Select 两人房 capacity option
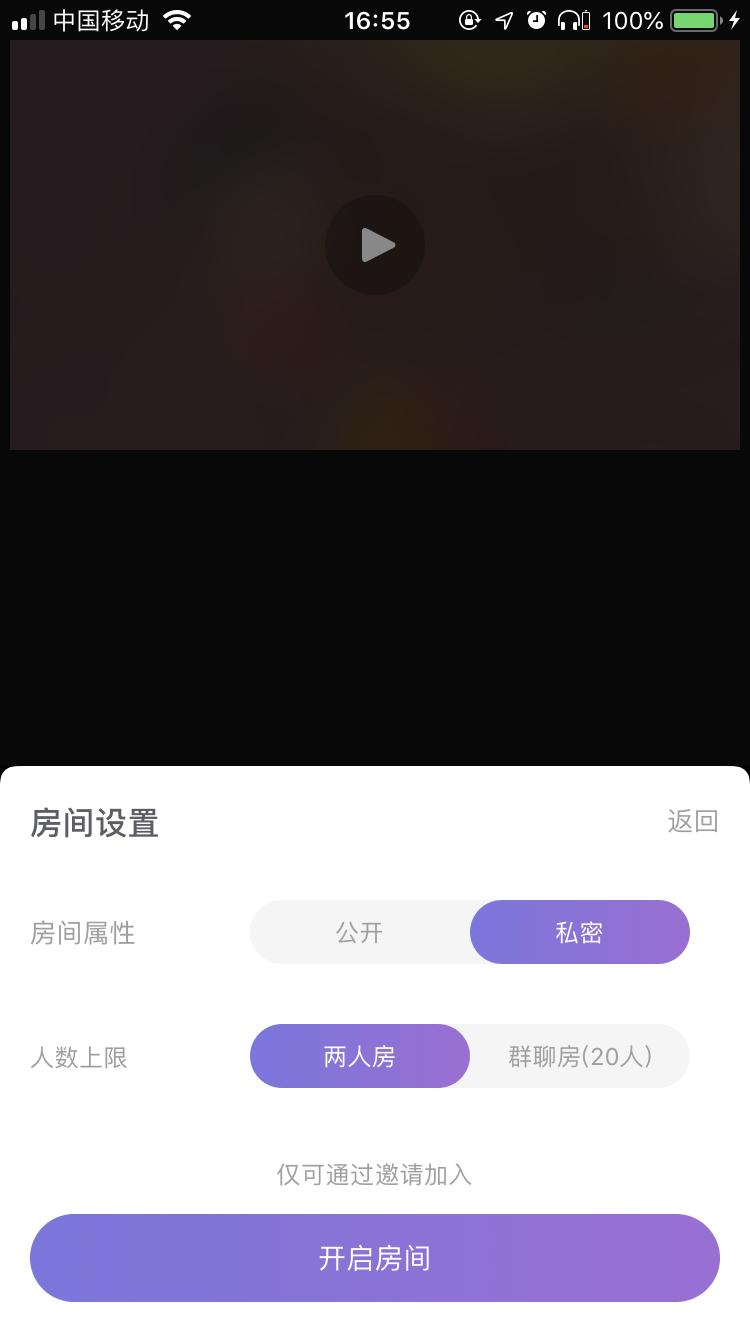The height and width of the screenshot is (1334, 750). pos(360,1056)
